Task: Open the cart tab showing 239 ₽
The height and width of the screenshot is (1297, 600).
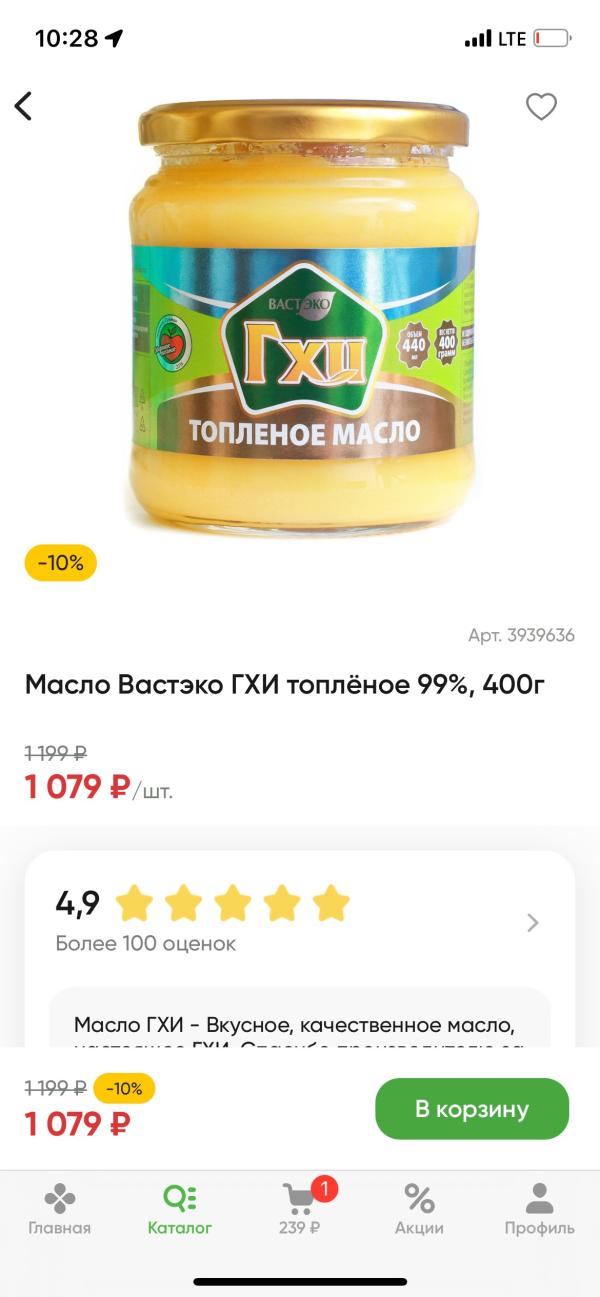Action: tap(300, 1210)
